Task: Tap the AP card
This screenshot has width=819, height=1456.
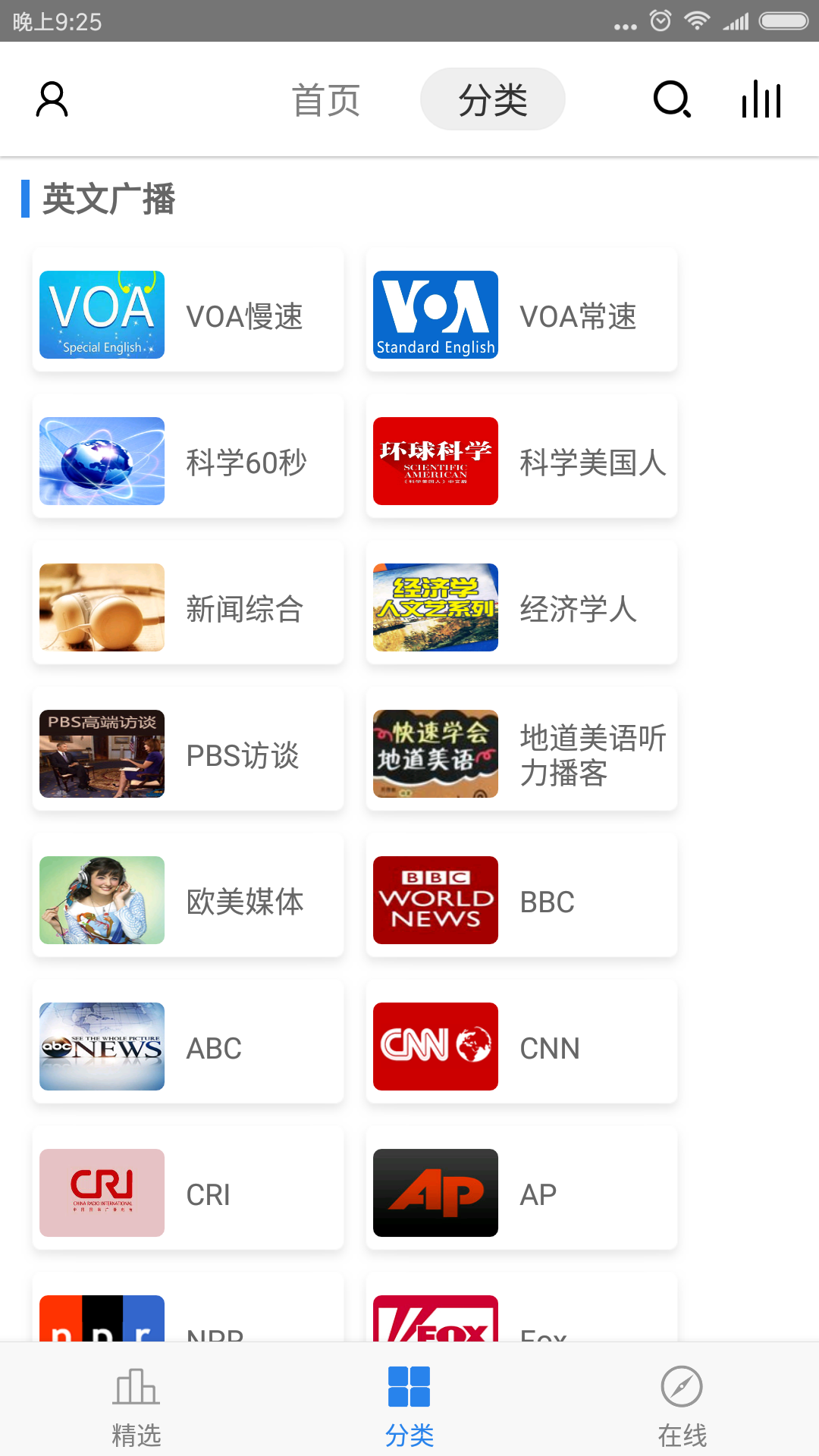Action: pyautogui.click(x=522, y=1193)
